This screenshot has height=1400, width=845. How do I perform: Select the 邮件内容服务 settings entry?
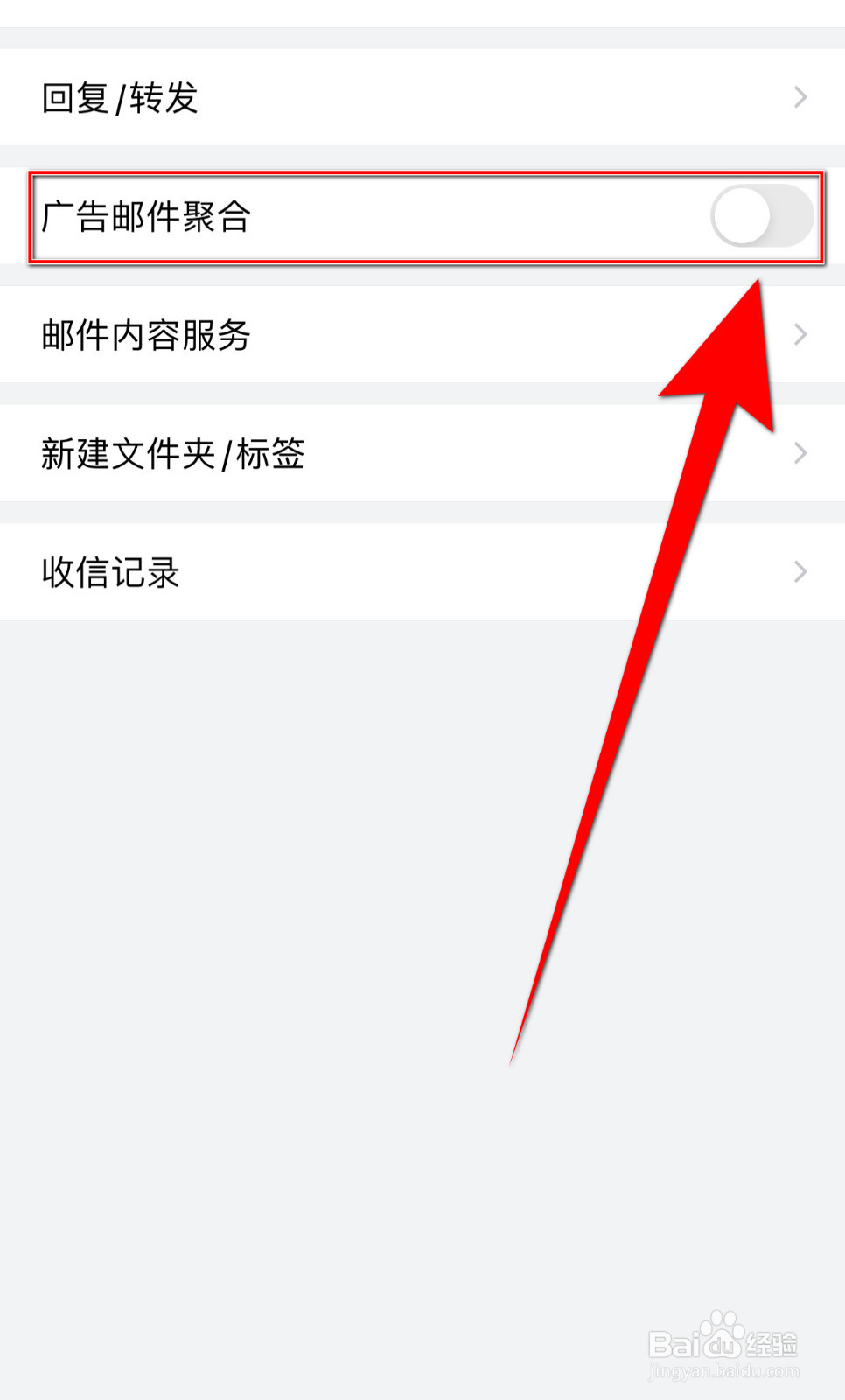click(147, 334)
